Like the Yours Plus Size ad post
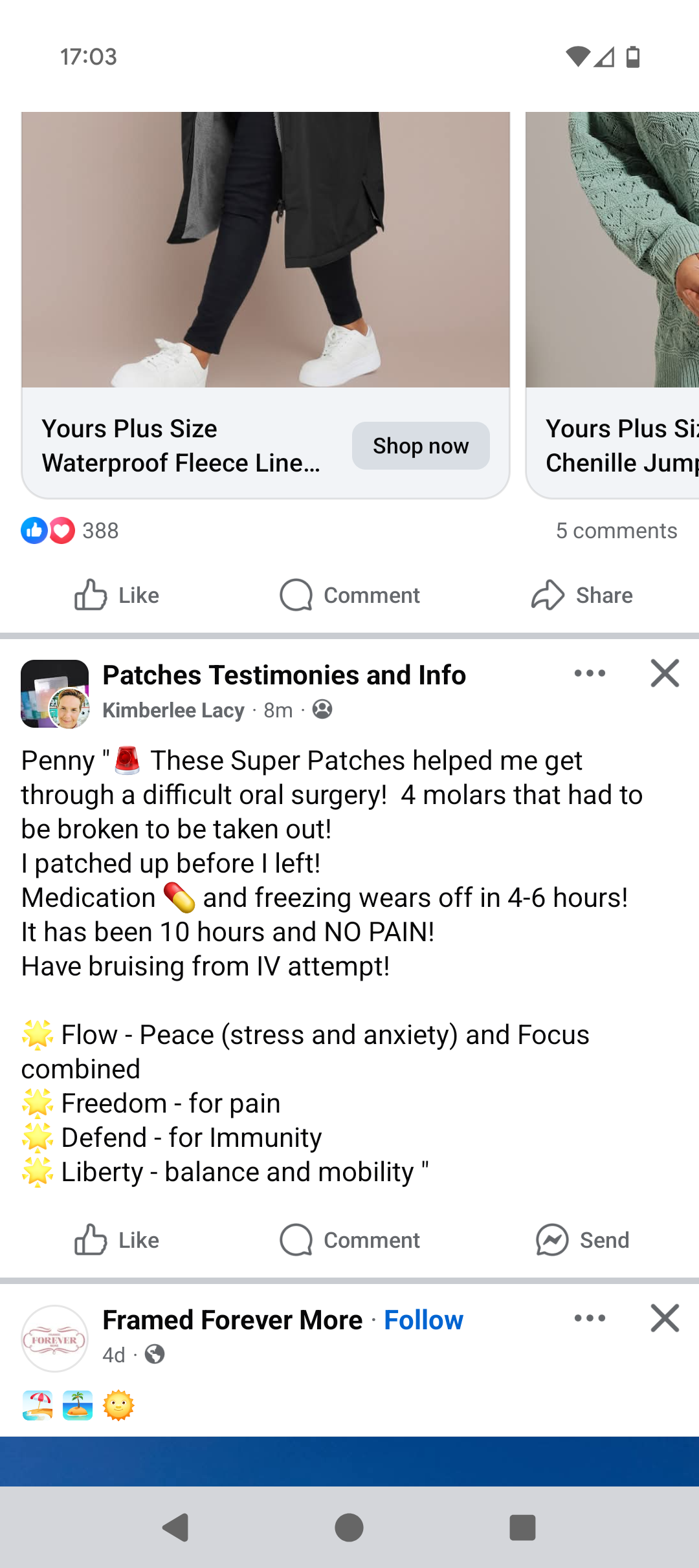The width and height of the screenshot is (699, 1568). 116,595
